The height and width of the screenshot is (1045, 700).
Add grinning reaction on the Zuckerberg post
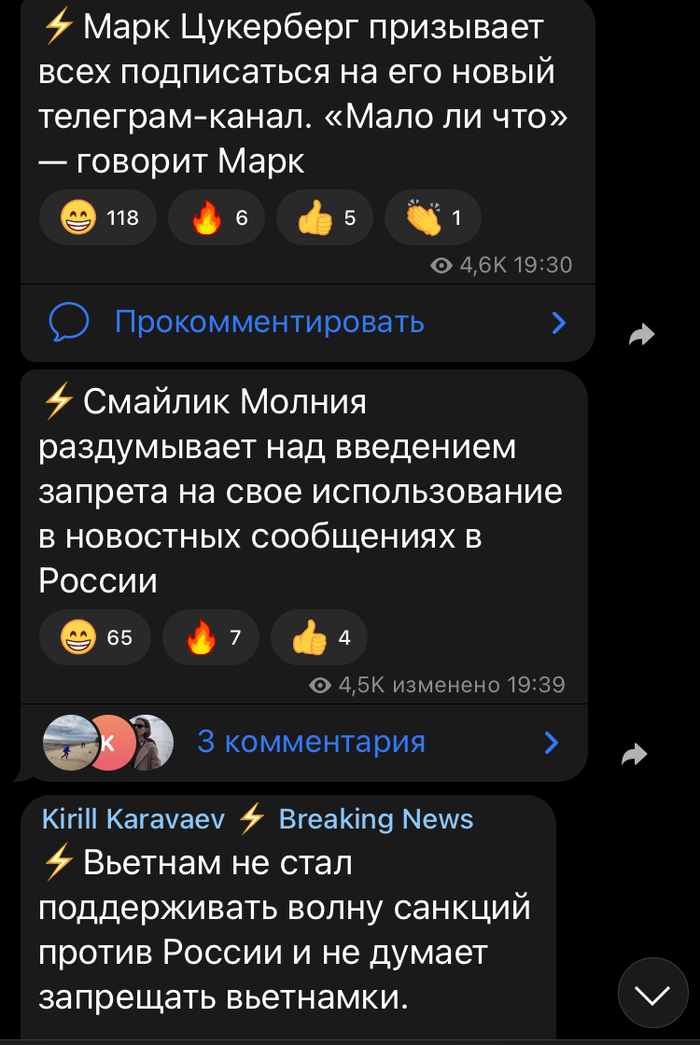point(97,217)
